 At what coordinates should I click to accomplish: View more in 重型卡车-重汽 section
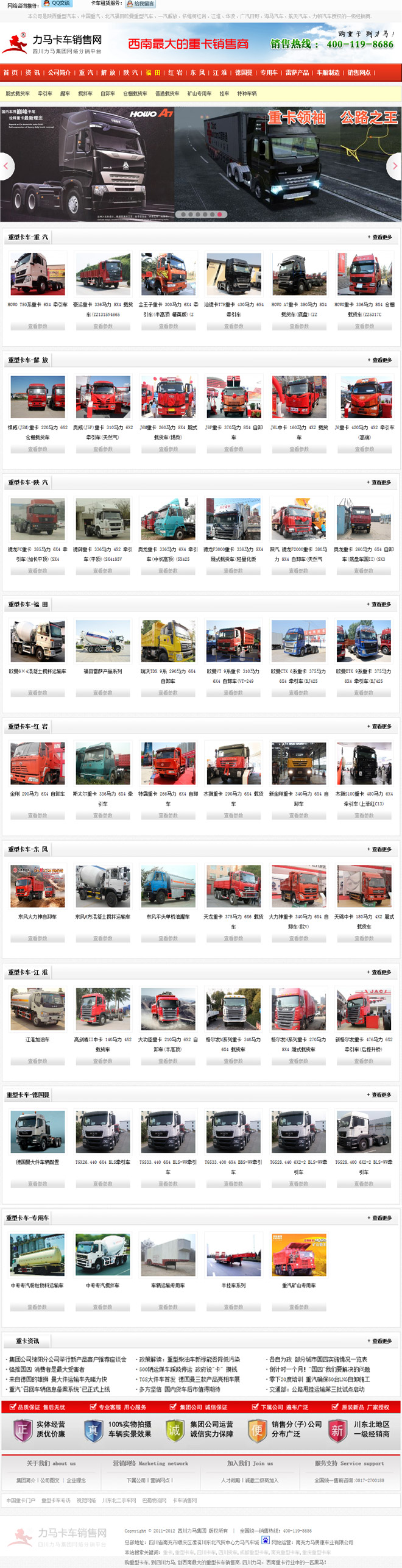click(x=379, y=237)
